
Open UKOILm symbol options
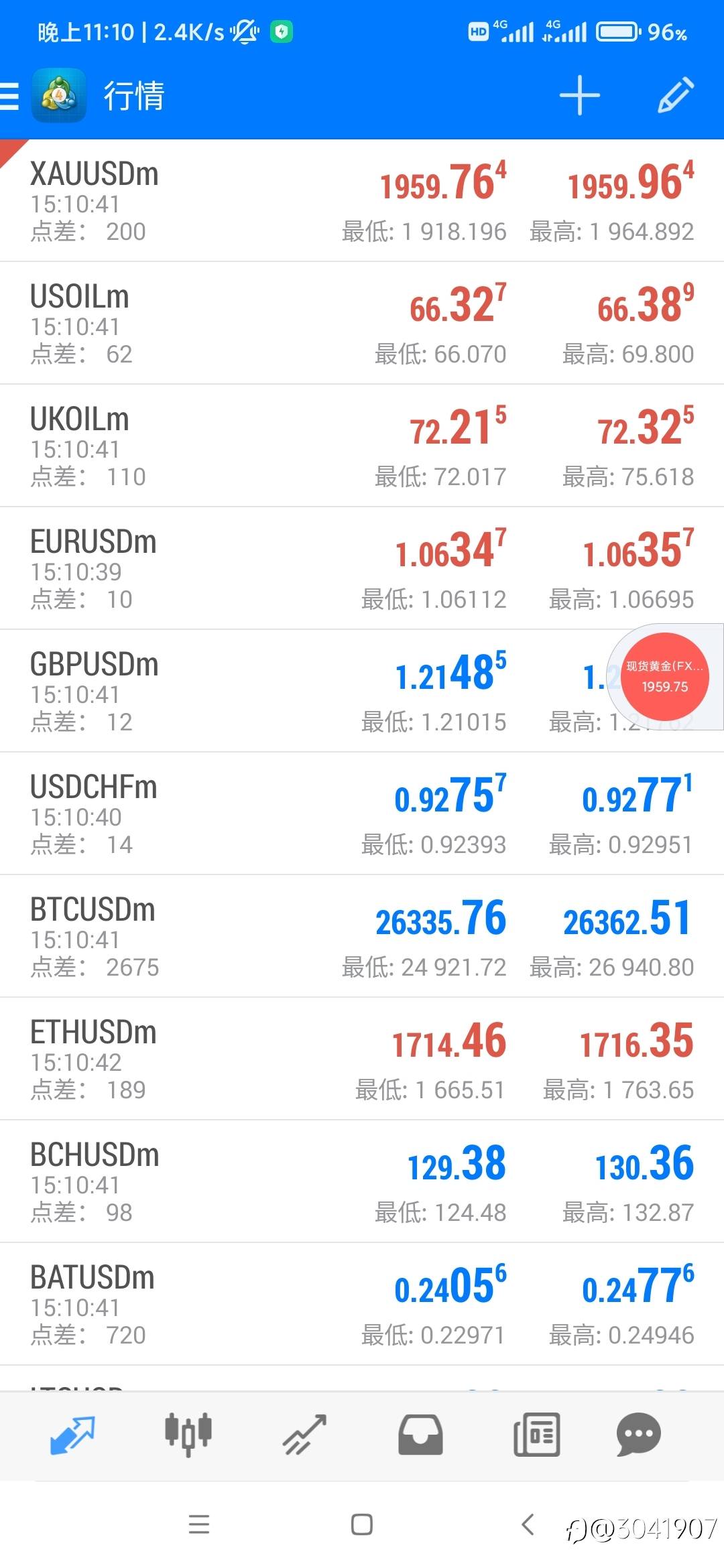point(362,446)
